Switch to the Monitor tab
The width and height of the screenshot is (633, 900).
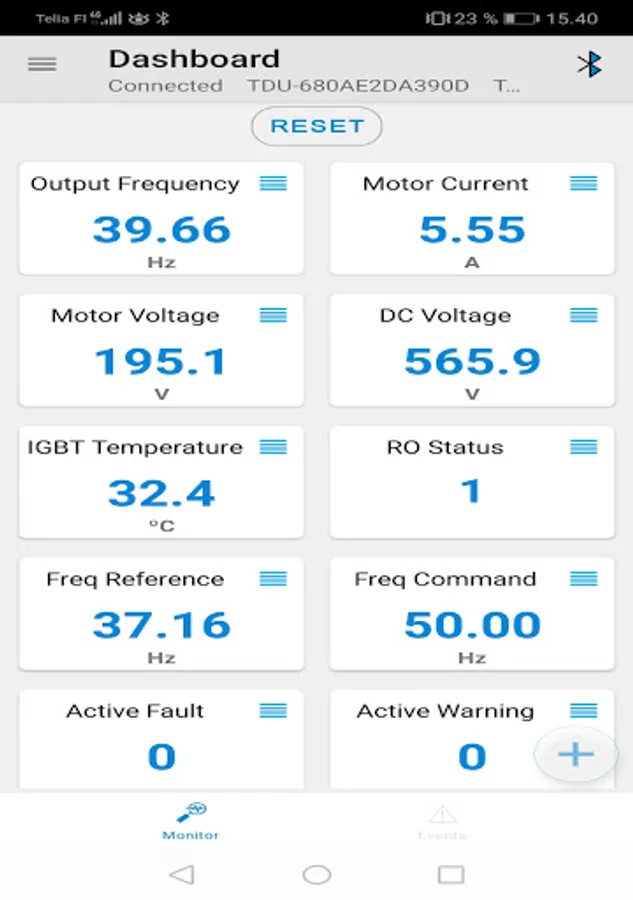[190, 821]
